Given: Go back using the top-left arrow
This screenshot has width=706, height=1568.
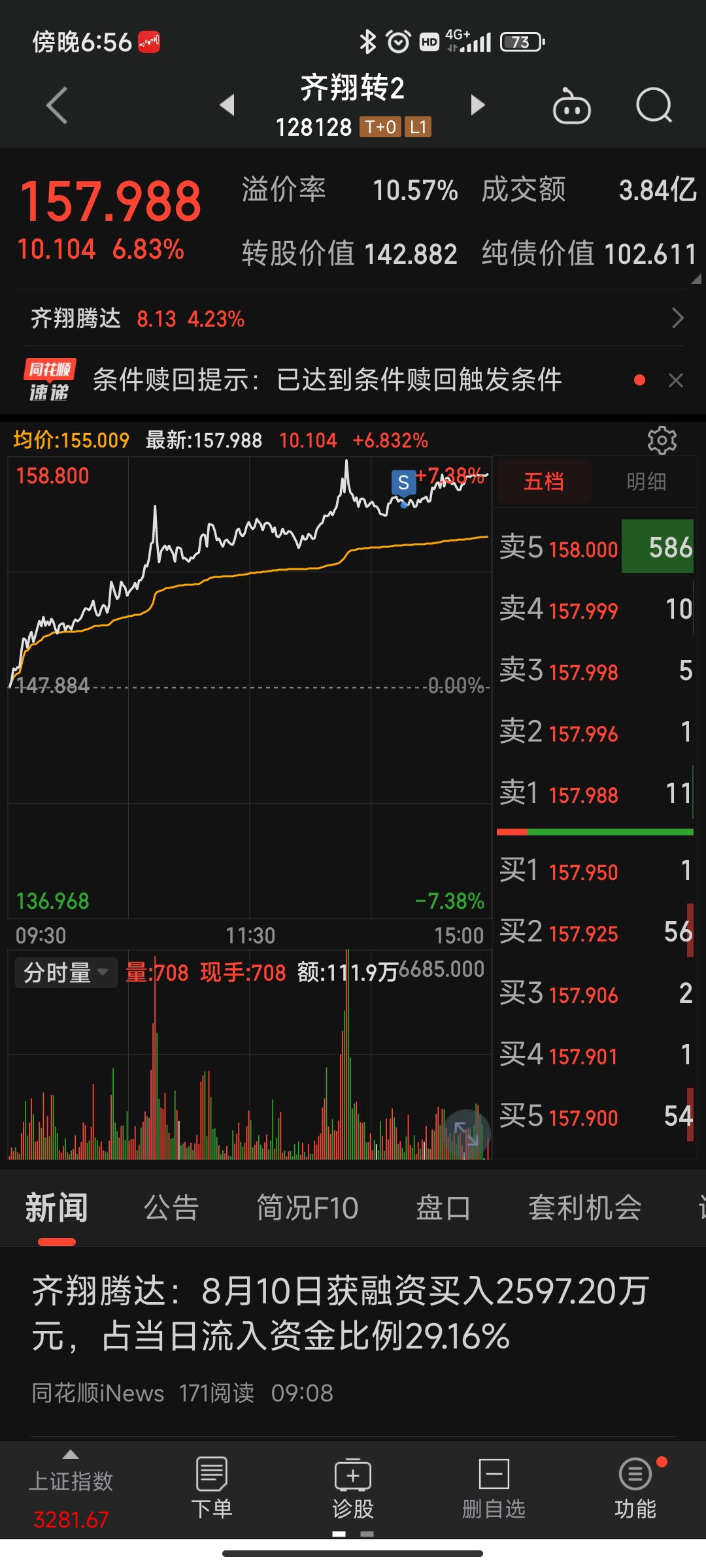Looking at the screenshot, I should tap(58, 105).
